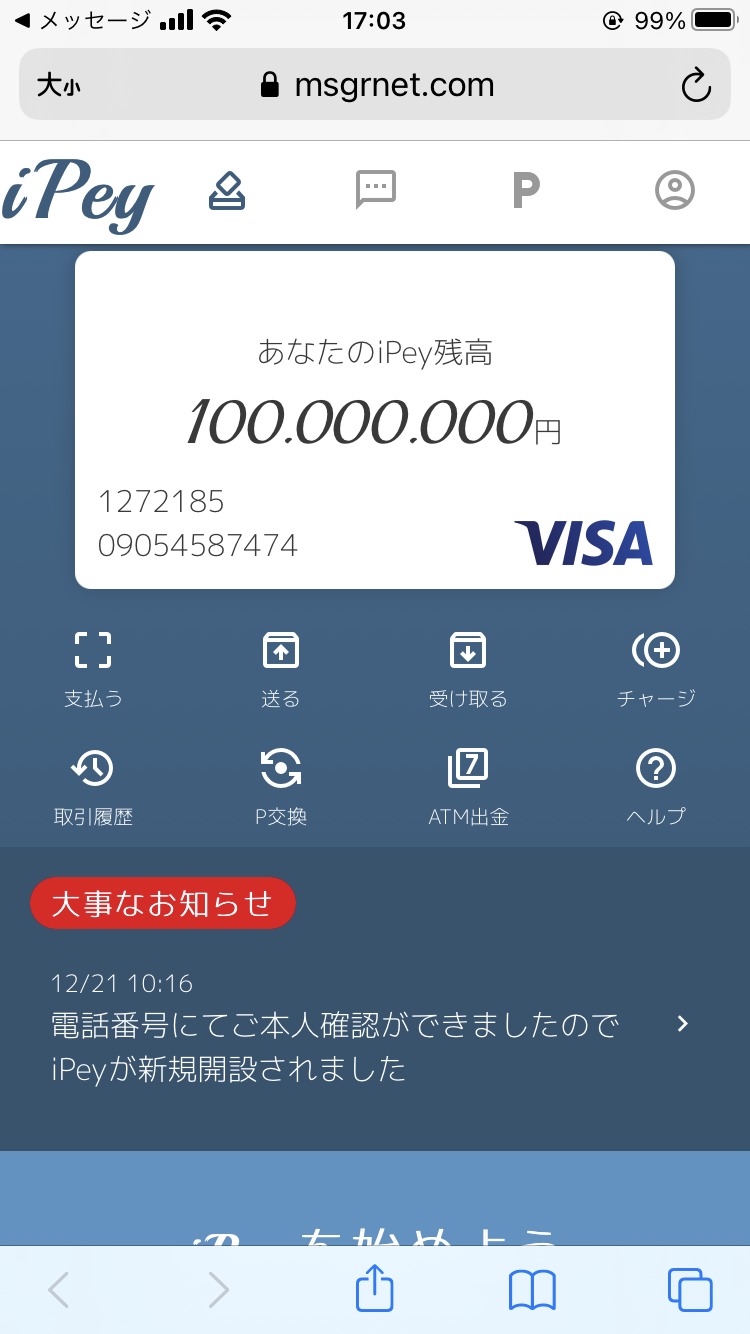Open P交換 point exchange
The image size is (750, 1334).
coord(281,788)
